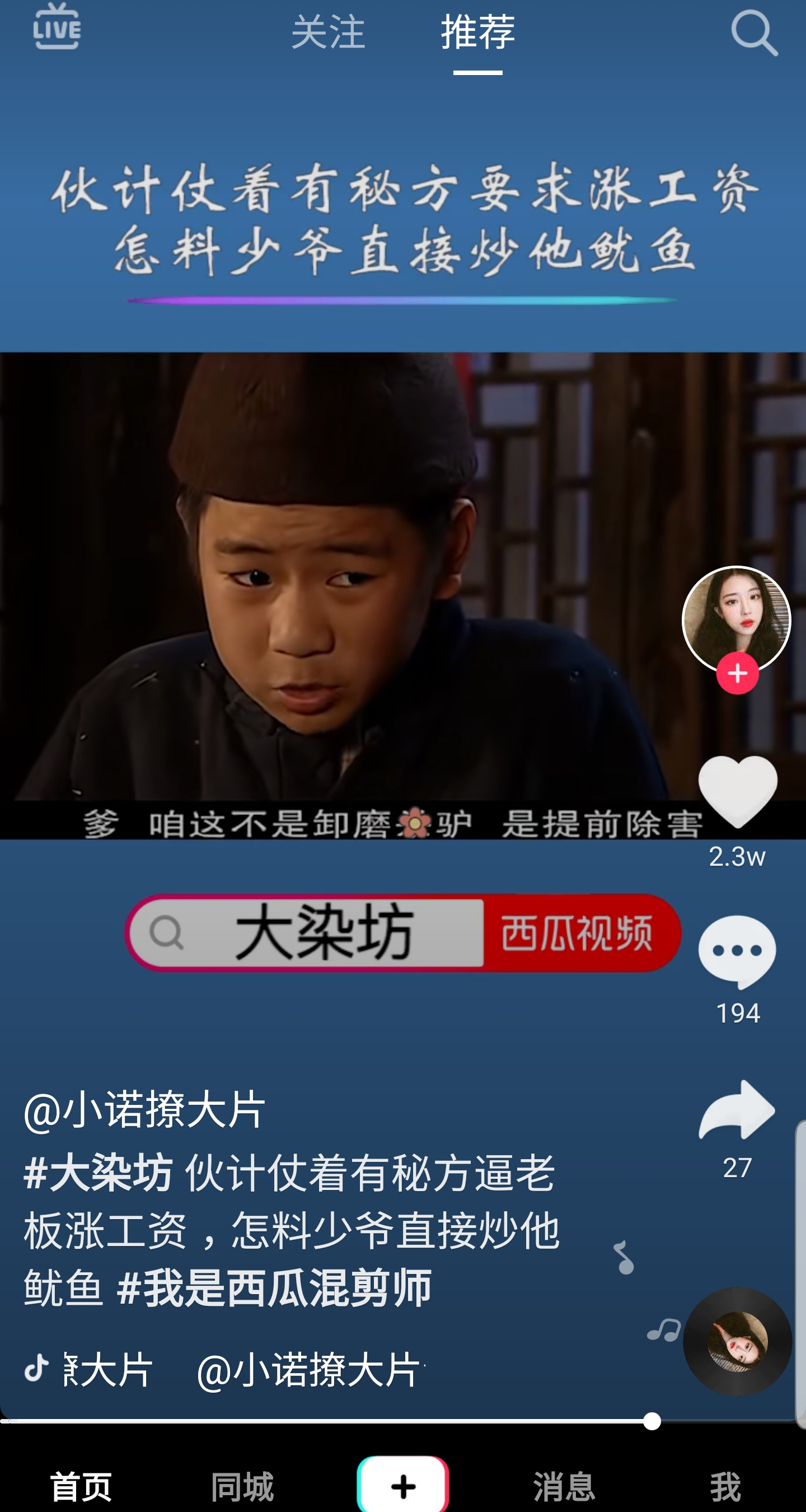
Task: Tap the scrolling music track title
Action: (x=244, y=1369)
